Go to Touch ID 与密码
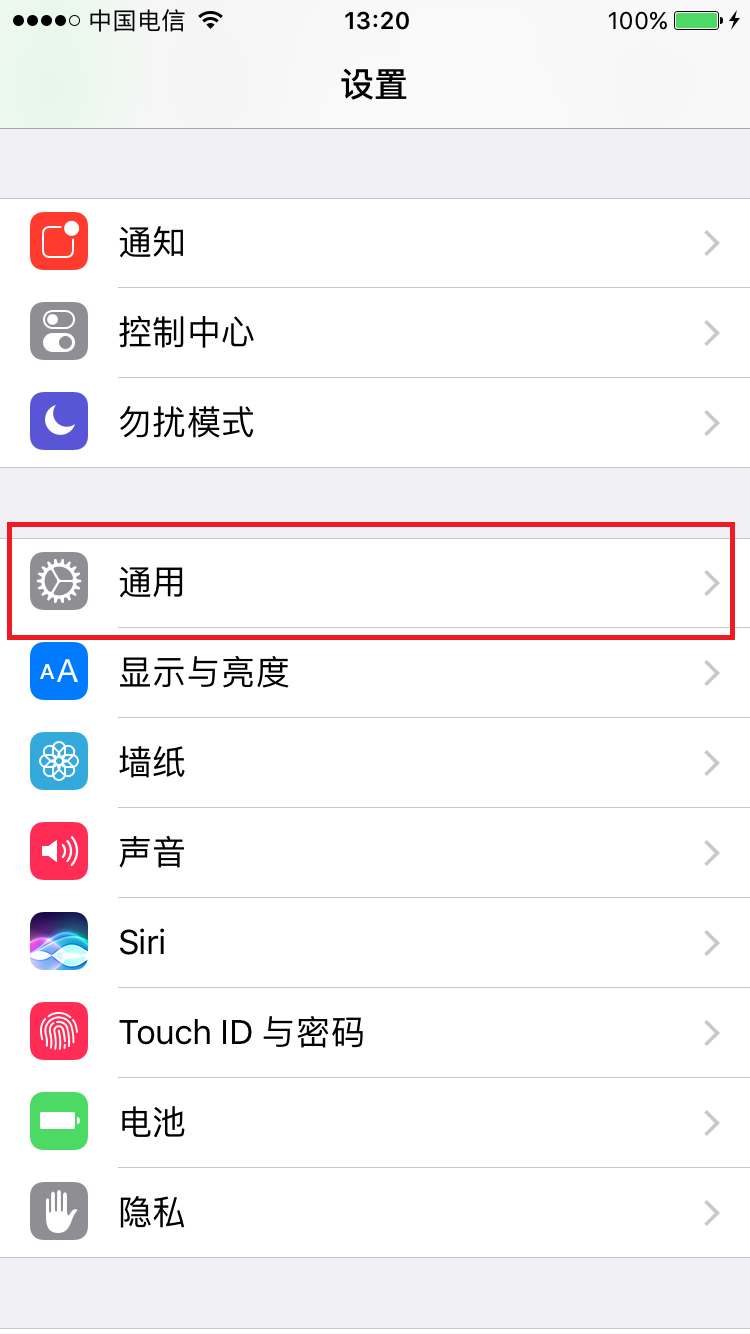Viewport: 750px width, 1334px height. click(375, 1033)
